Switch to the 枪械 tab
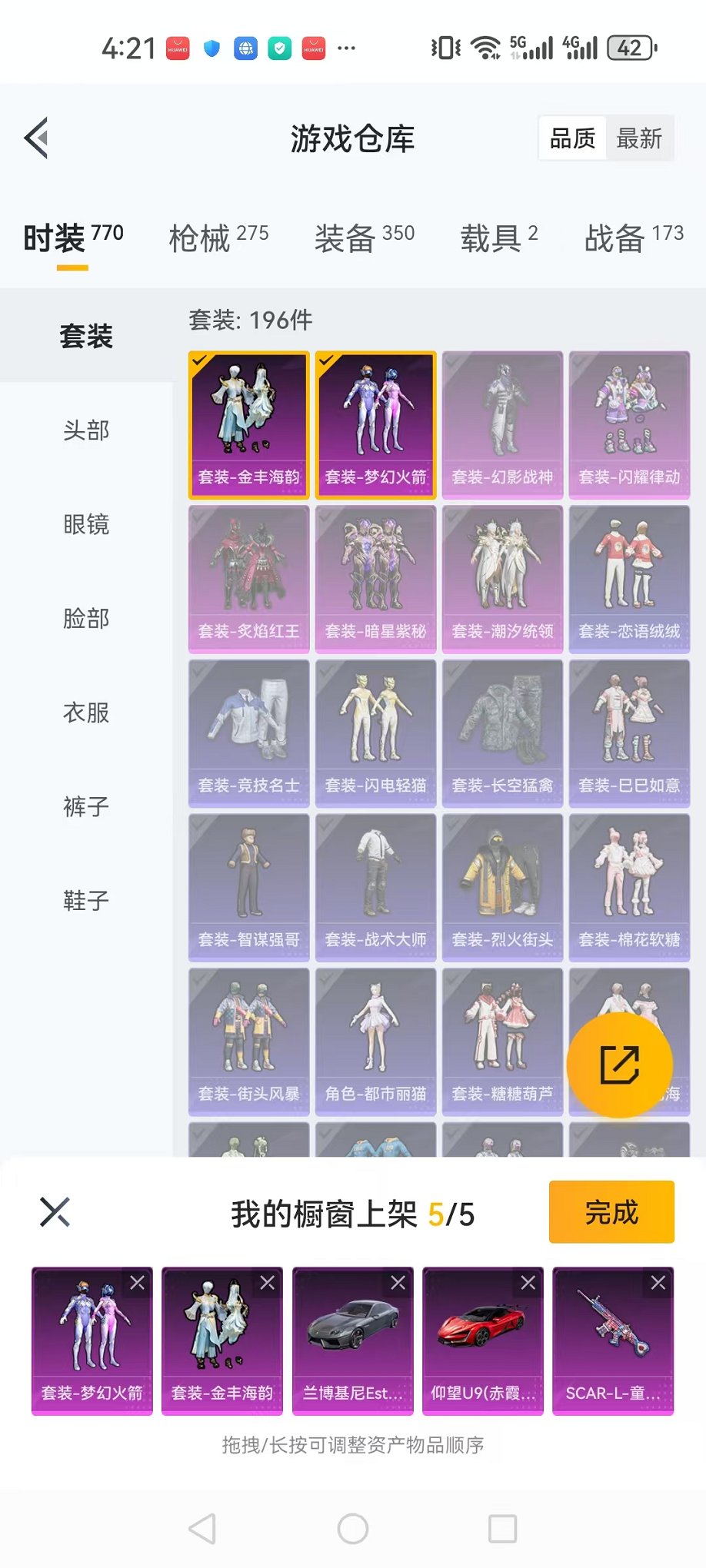 218,238
